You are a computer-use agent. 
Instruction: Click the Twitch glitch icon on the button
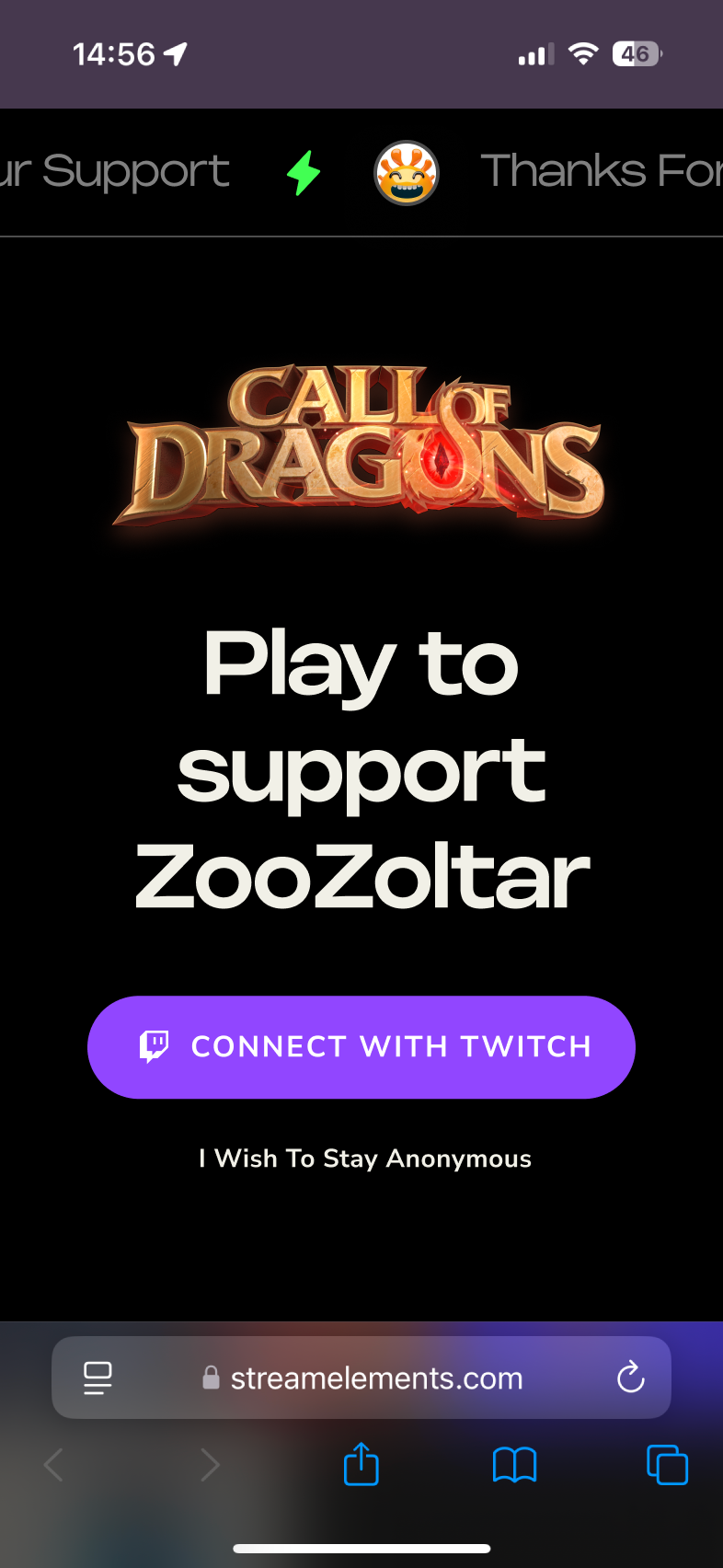point(155,1046)
